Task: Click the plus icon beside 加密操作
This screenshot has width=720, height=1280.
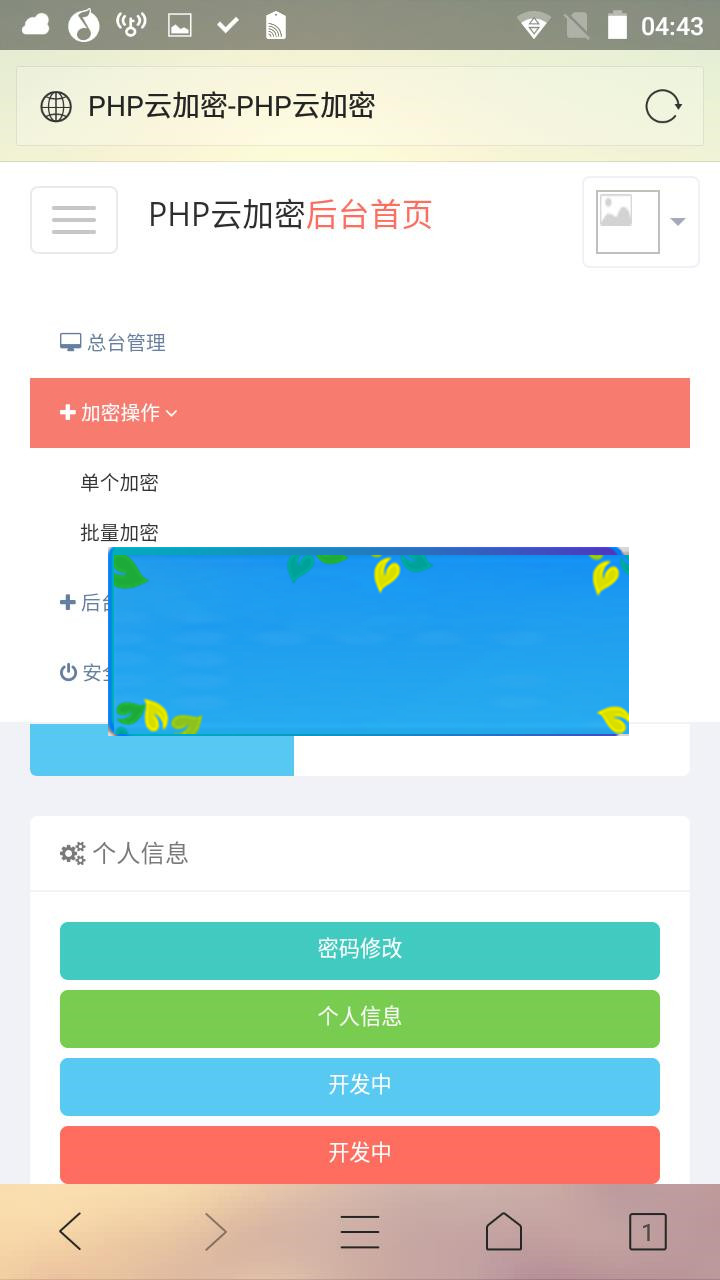Action: [67, 412]
